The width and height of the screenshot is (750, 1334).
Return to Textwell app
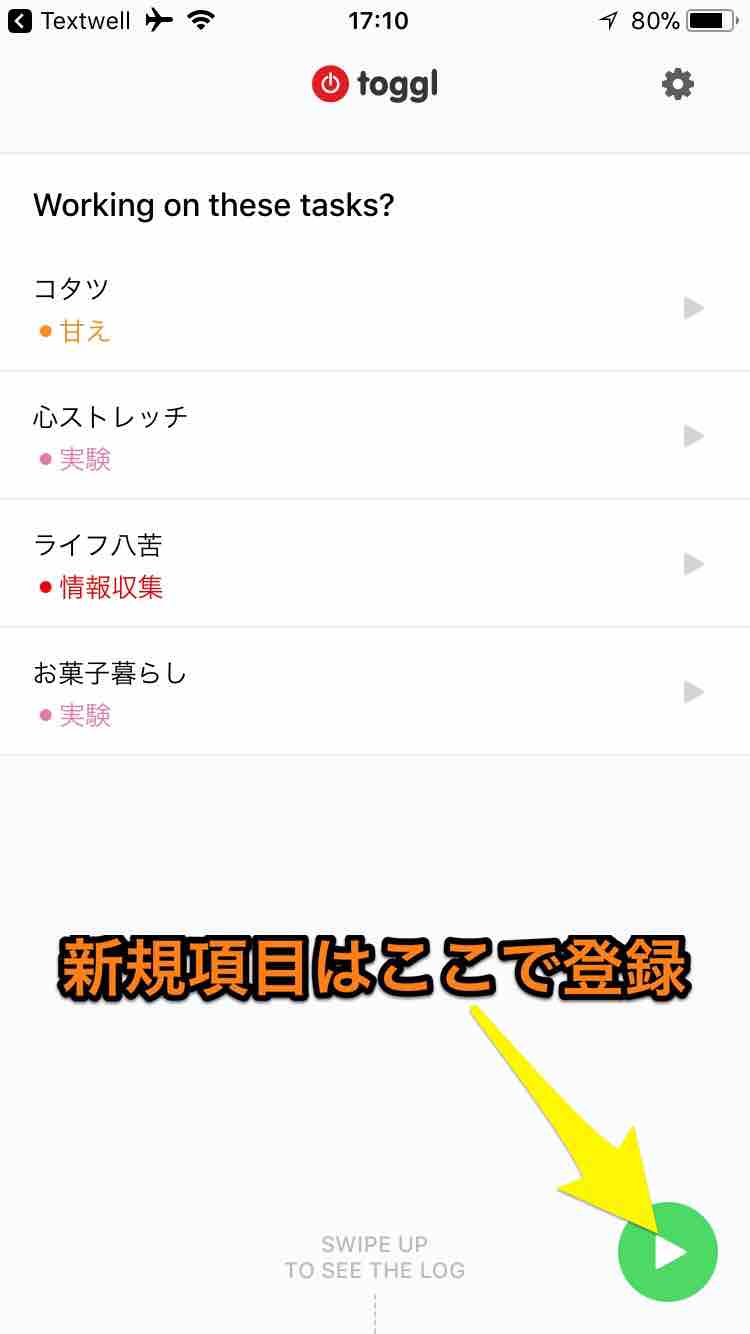coord(70,20)
